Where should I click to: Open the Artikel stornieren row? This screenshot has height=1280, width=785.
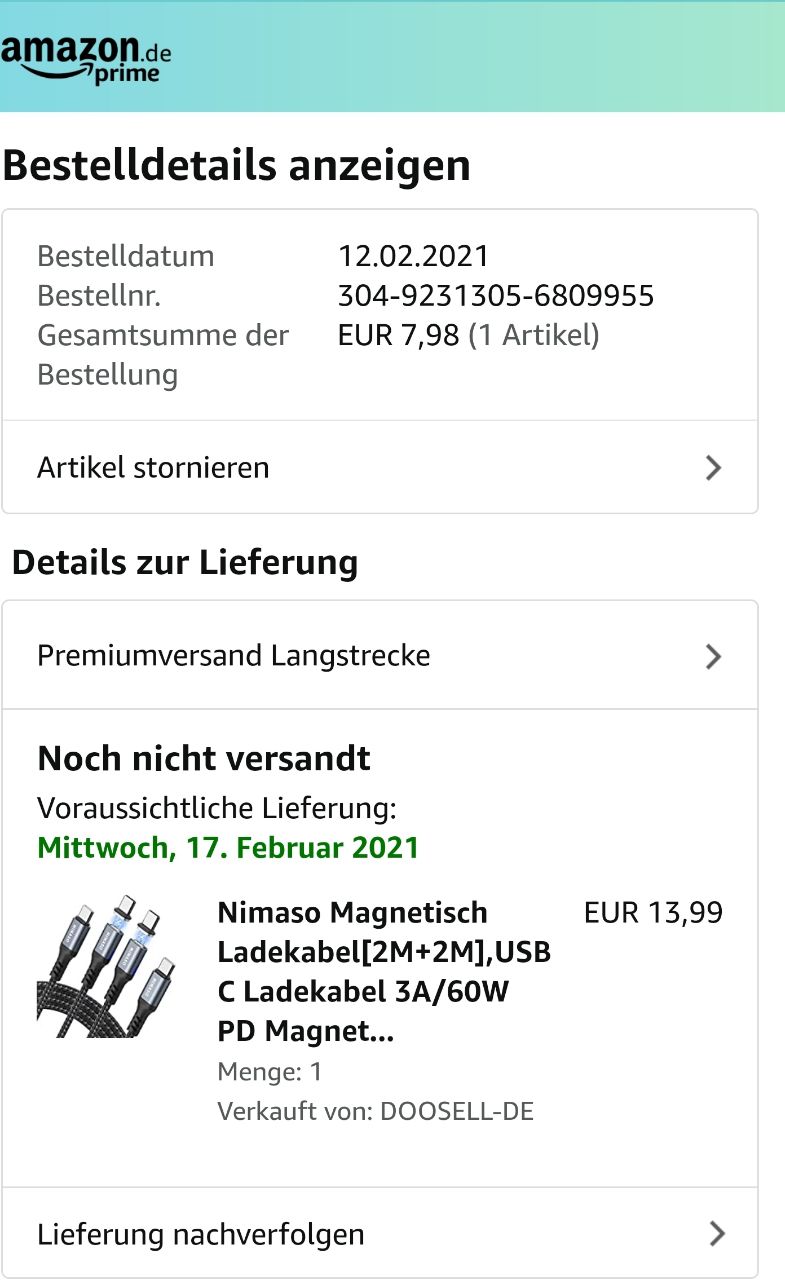(380, 468)
